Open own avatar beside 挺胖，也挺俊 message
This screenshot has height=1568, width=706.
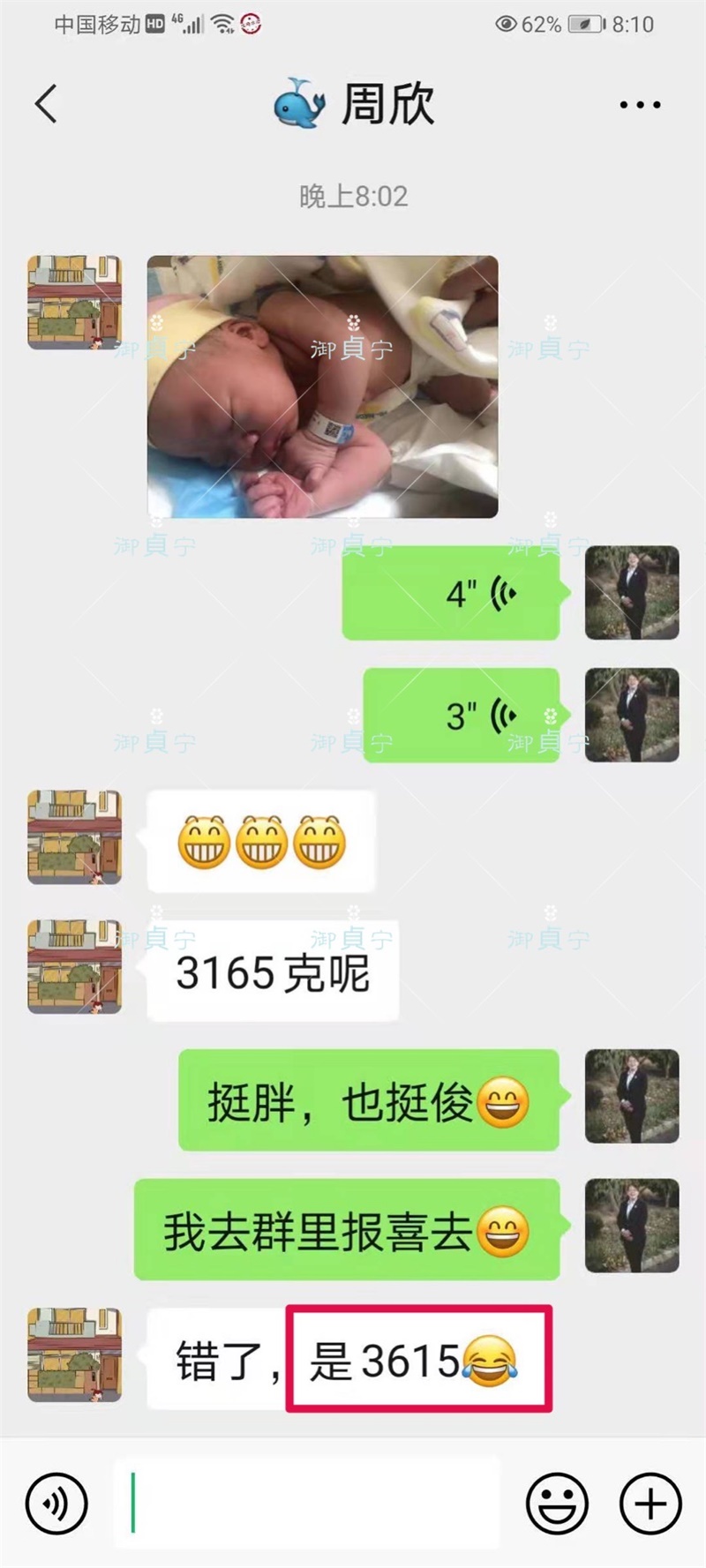pyautogui.click(x=632, y=1096)
